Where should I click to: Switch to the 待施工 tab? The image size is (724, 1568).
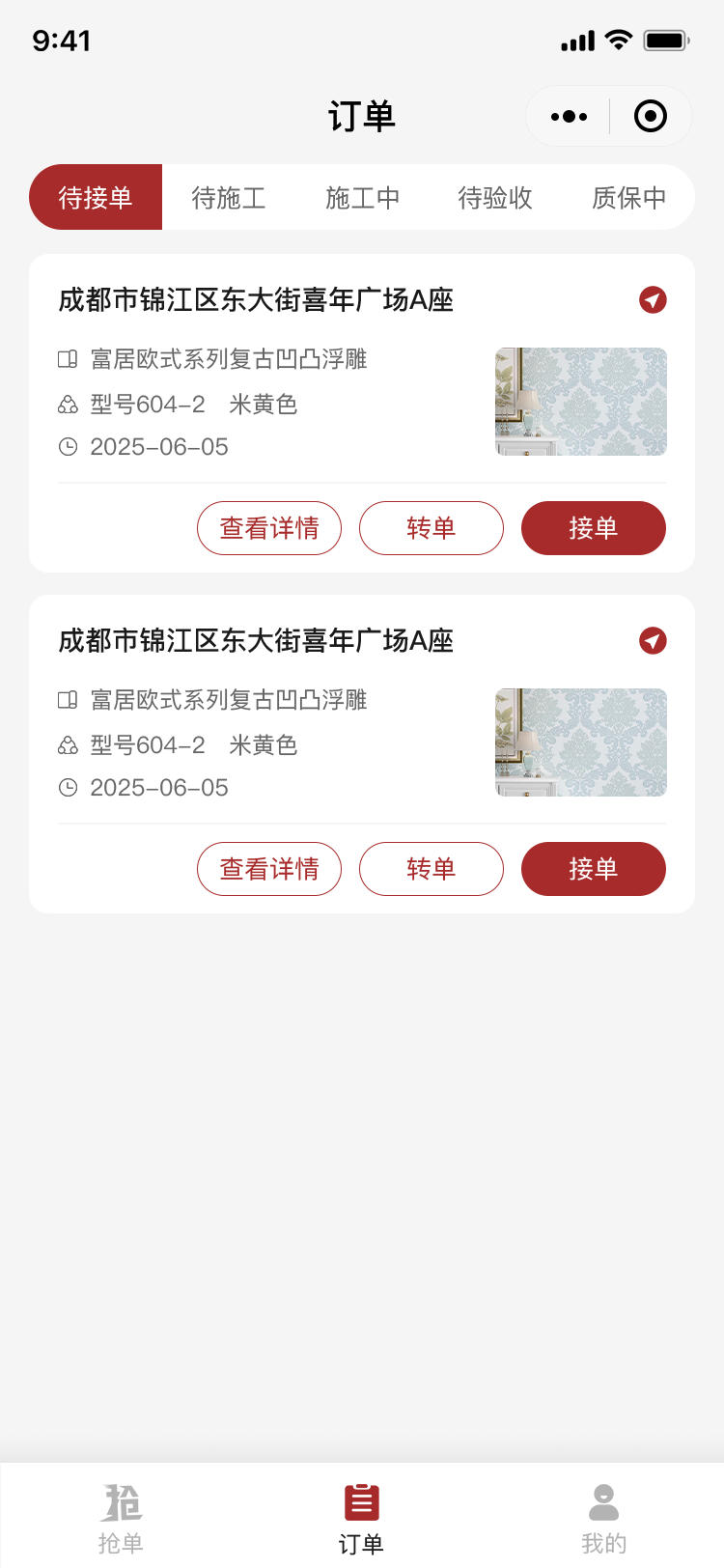pos(229,198)
